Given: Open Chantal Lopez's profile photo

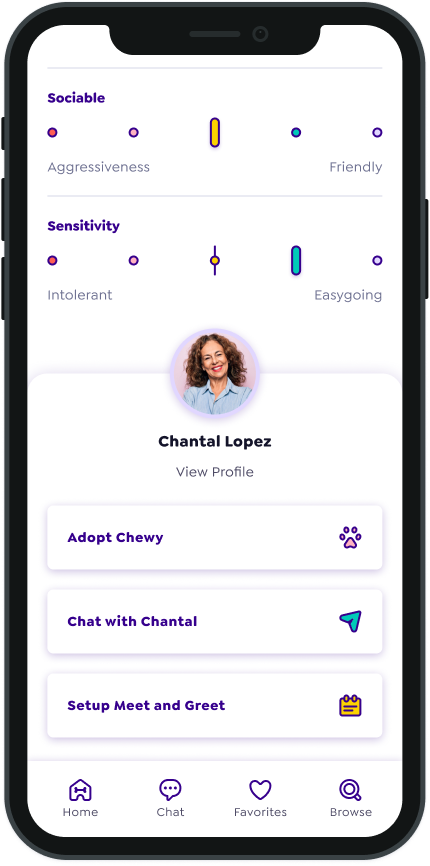Looking at the screenshot, I should 215,373.
